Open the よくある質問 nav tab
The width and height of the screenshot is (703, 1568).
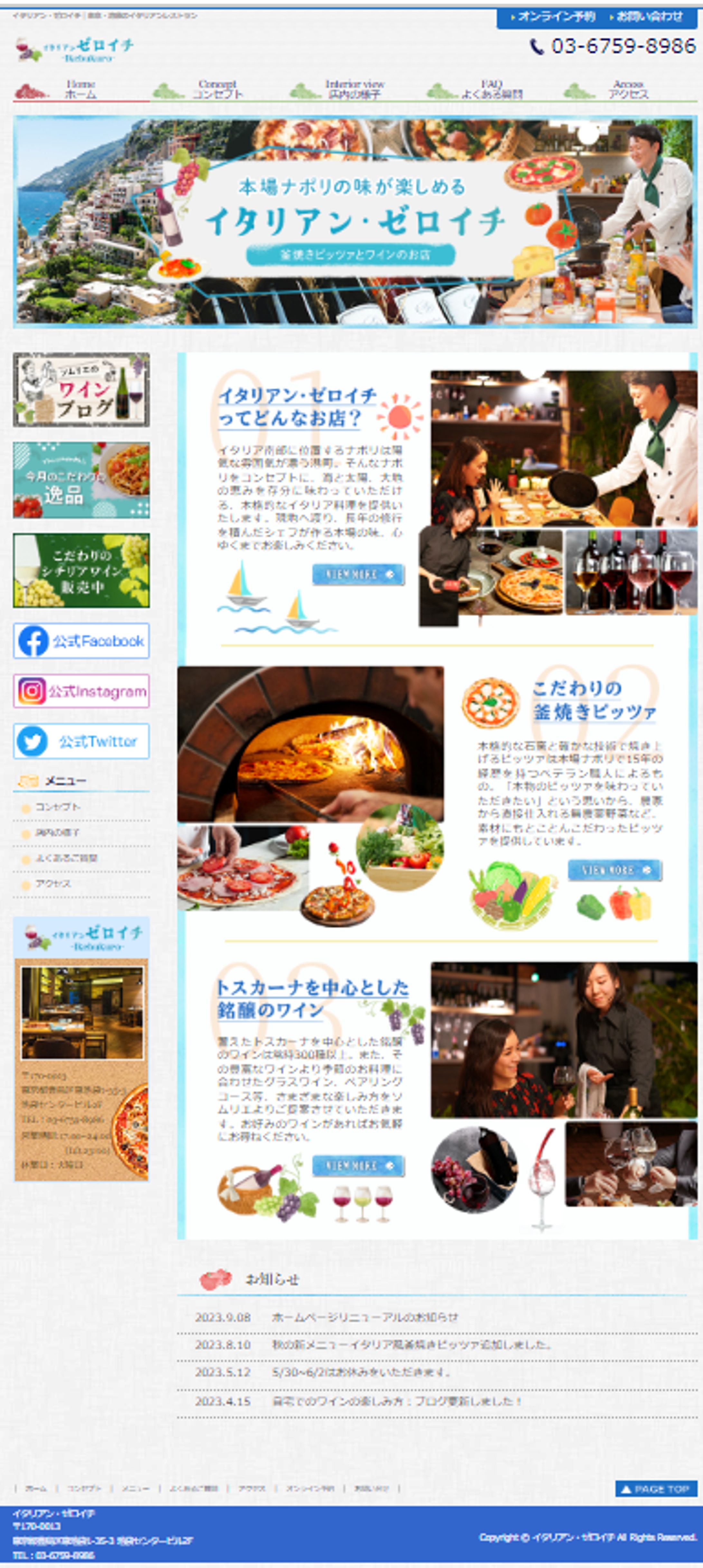491,90
